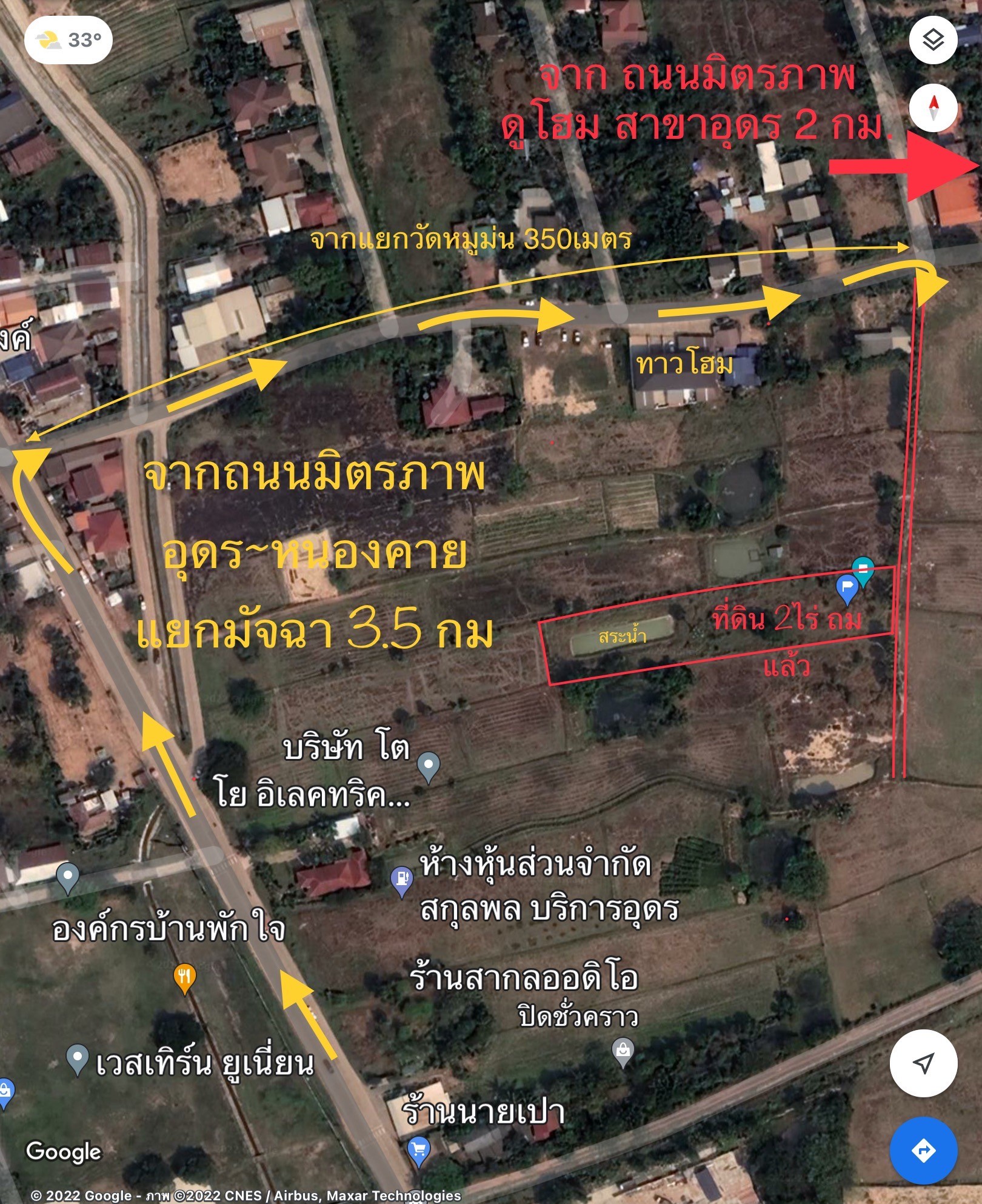982x1204 pixels.
Task: Open directions with the blue arrow button
Action: click(x=923, y=1150)
